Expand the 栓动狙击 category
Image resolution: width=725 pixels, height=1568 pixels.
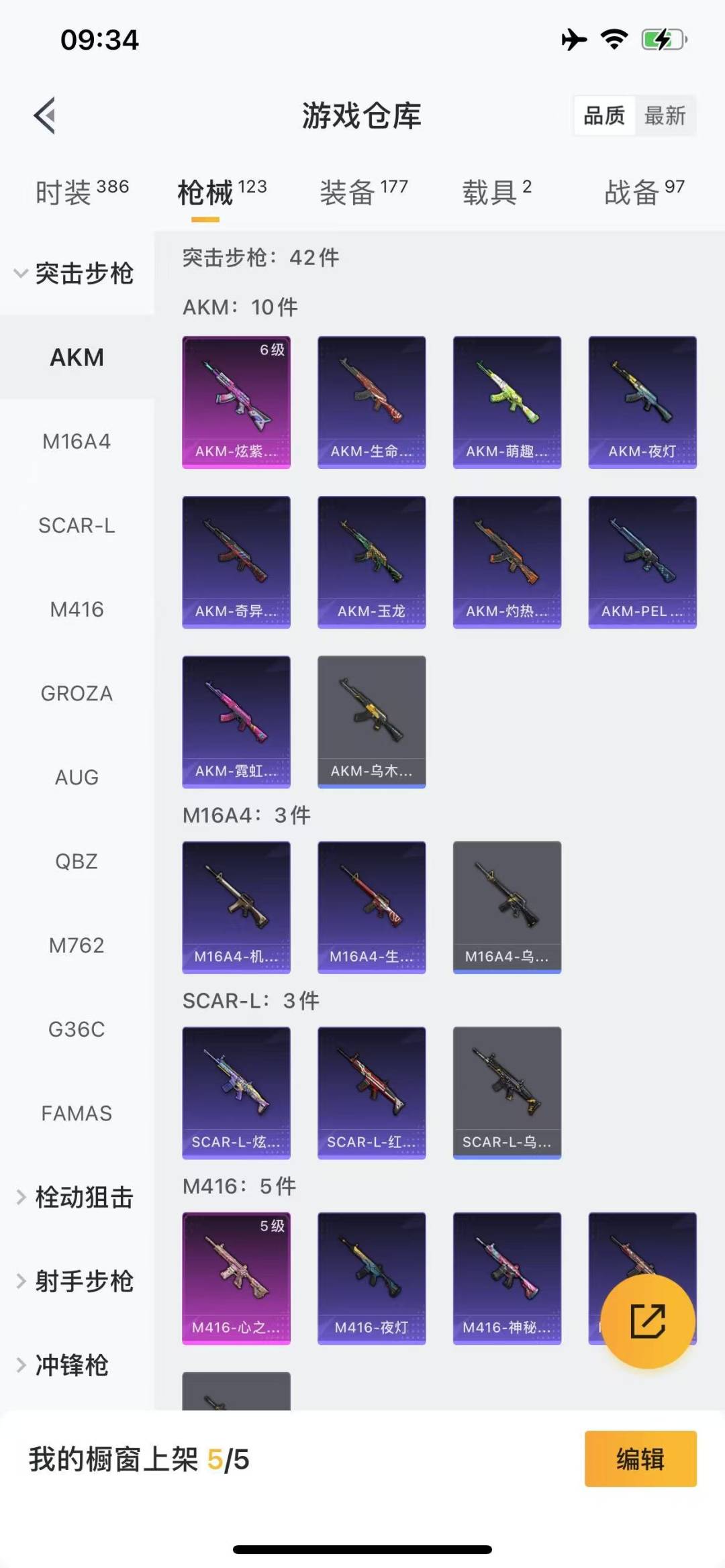click(75, 1198)
